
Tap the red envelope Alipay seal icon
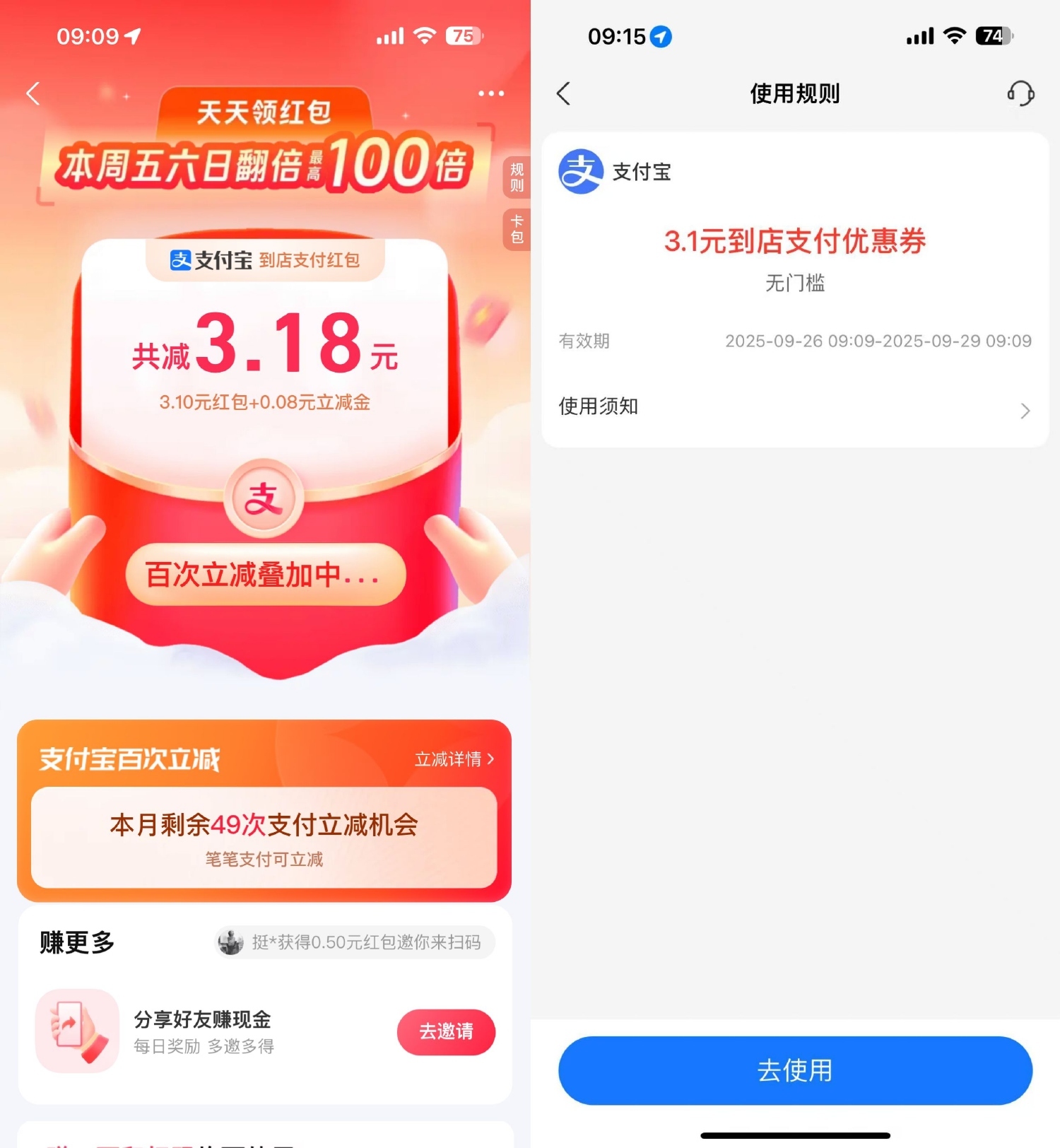click(264, 496)
